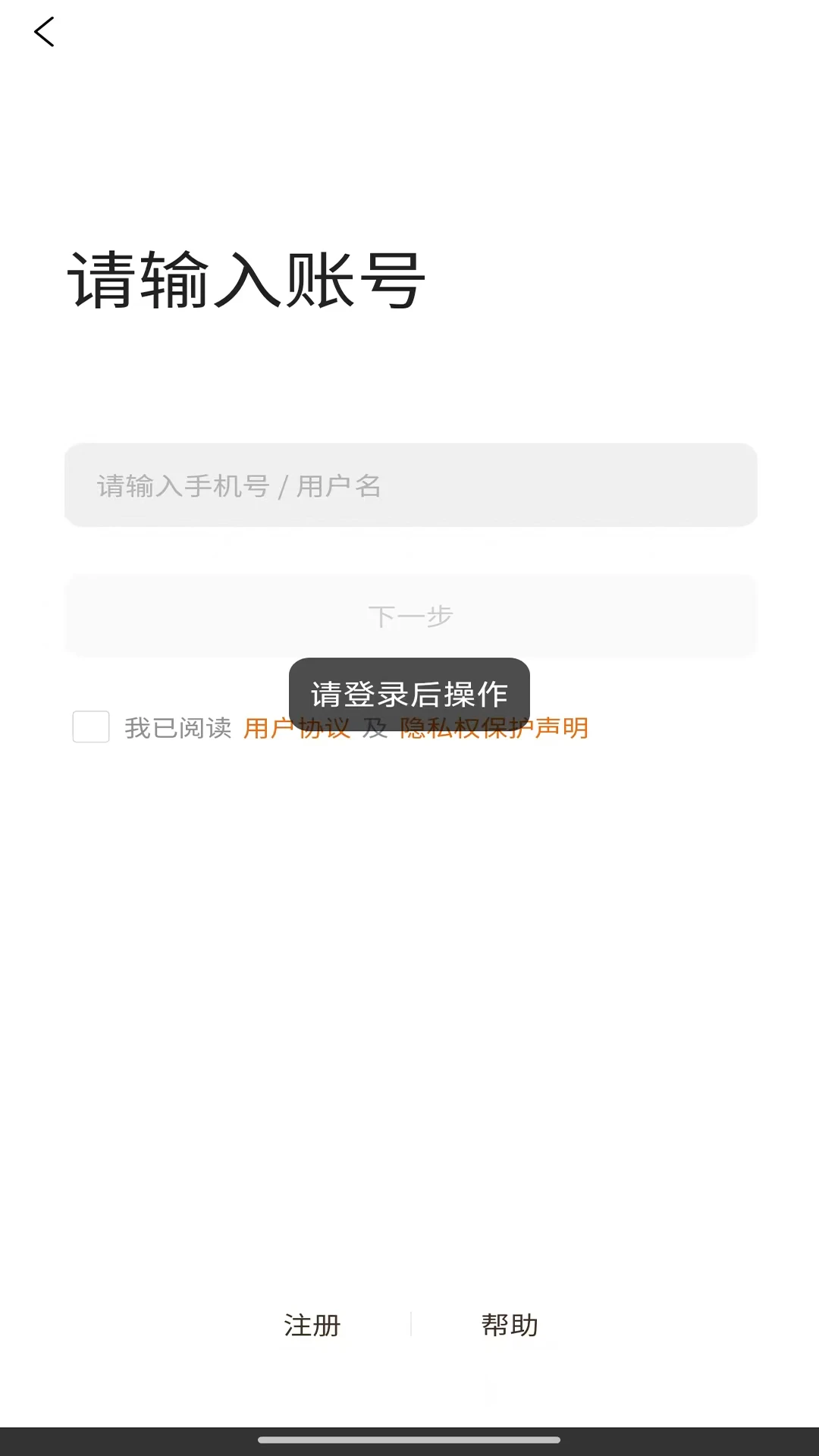Screen dimensions: 819x1456
Task: Go back using the top-left arrow
Action: pos(44,32)
